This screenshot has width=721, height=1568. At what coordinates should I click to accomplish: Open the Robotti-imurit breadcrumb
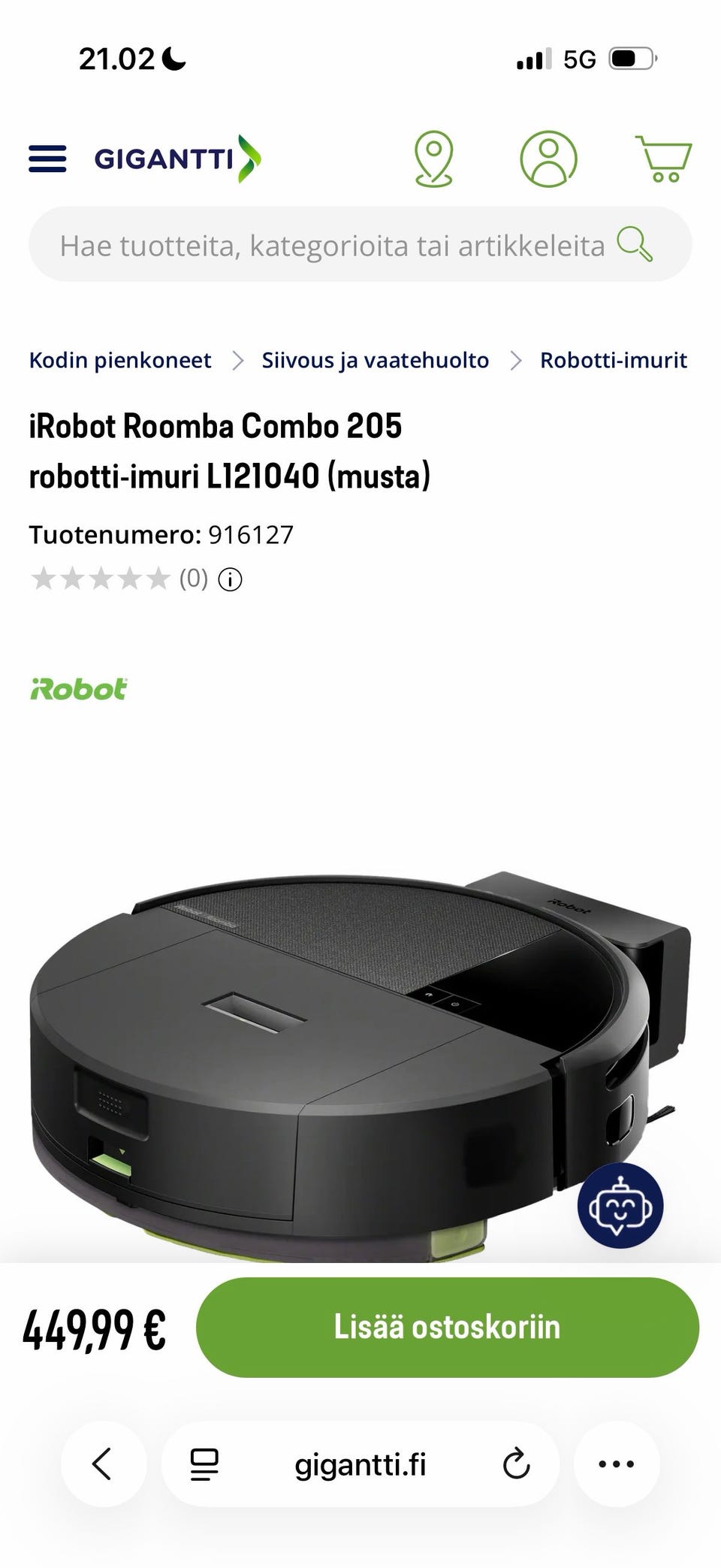(x=613, y=361)
